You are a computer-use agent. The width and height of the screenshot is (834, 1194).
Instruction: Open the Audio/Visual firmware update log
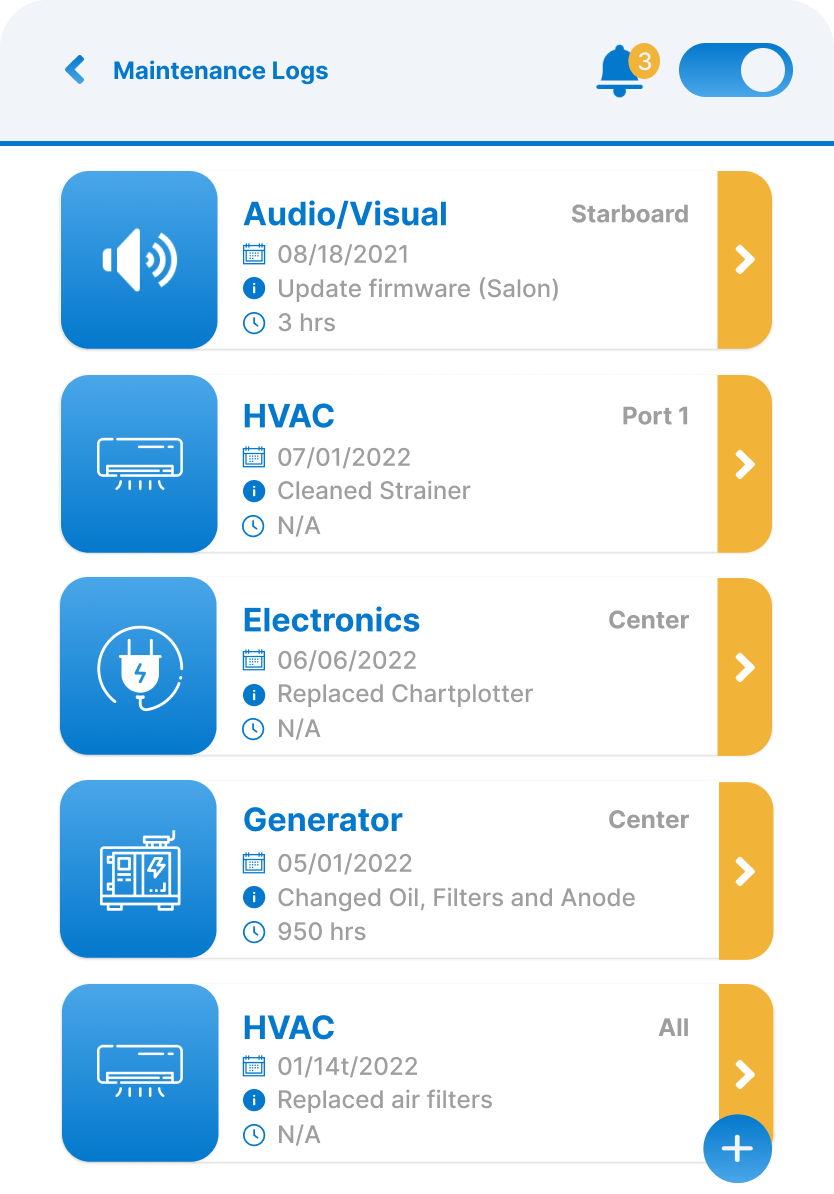coord(744,260)
